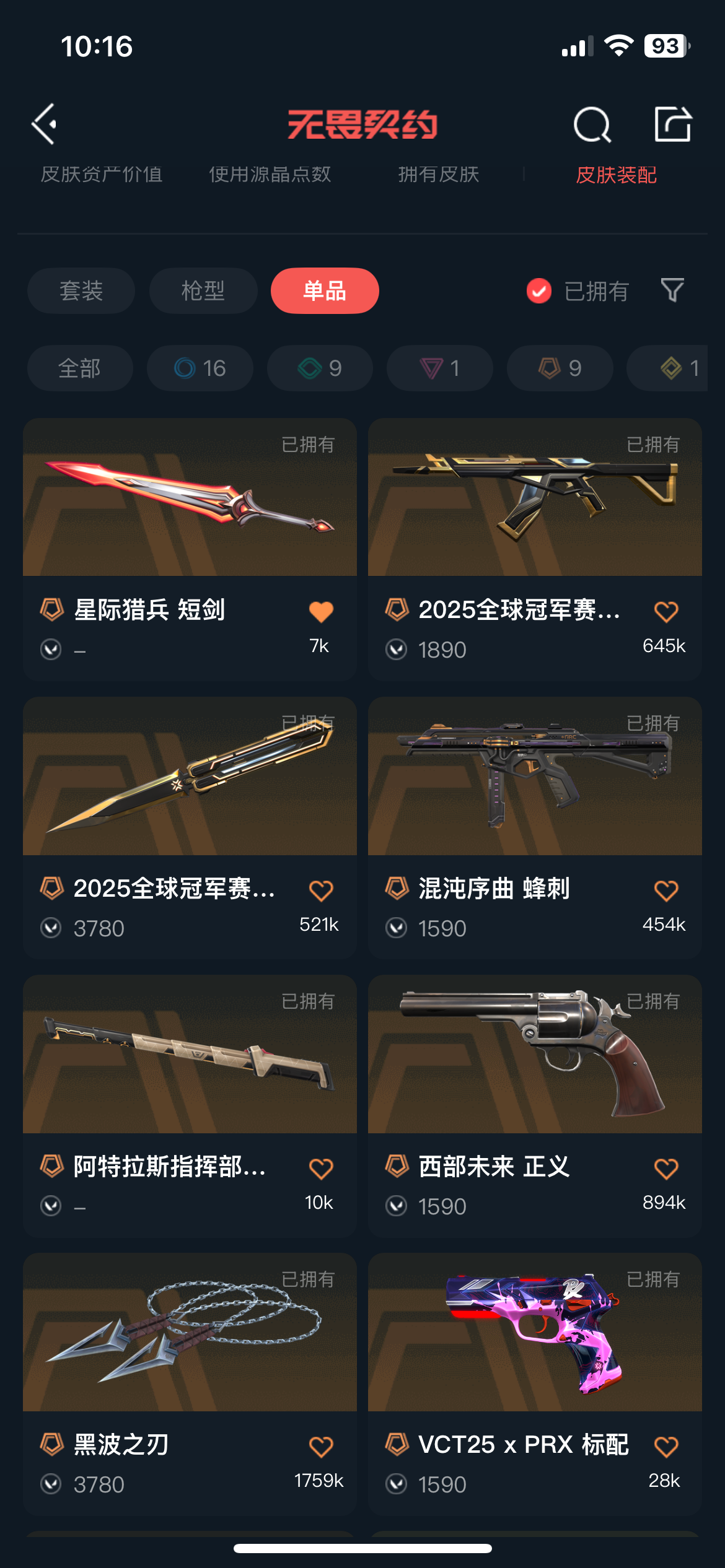Screen dimensions: 725x1568
Task: Filter by the purple tier chip with 1
Action: (x=439, y=368)
